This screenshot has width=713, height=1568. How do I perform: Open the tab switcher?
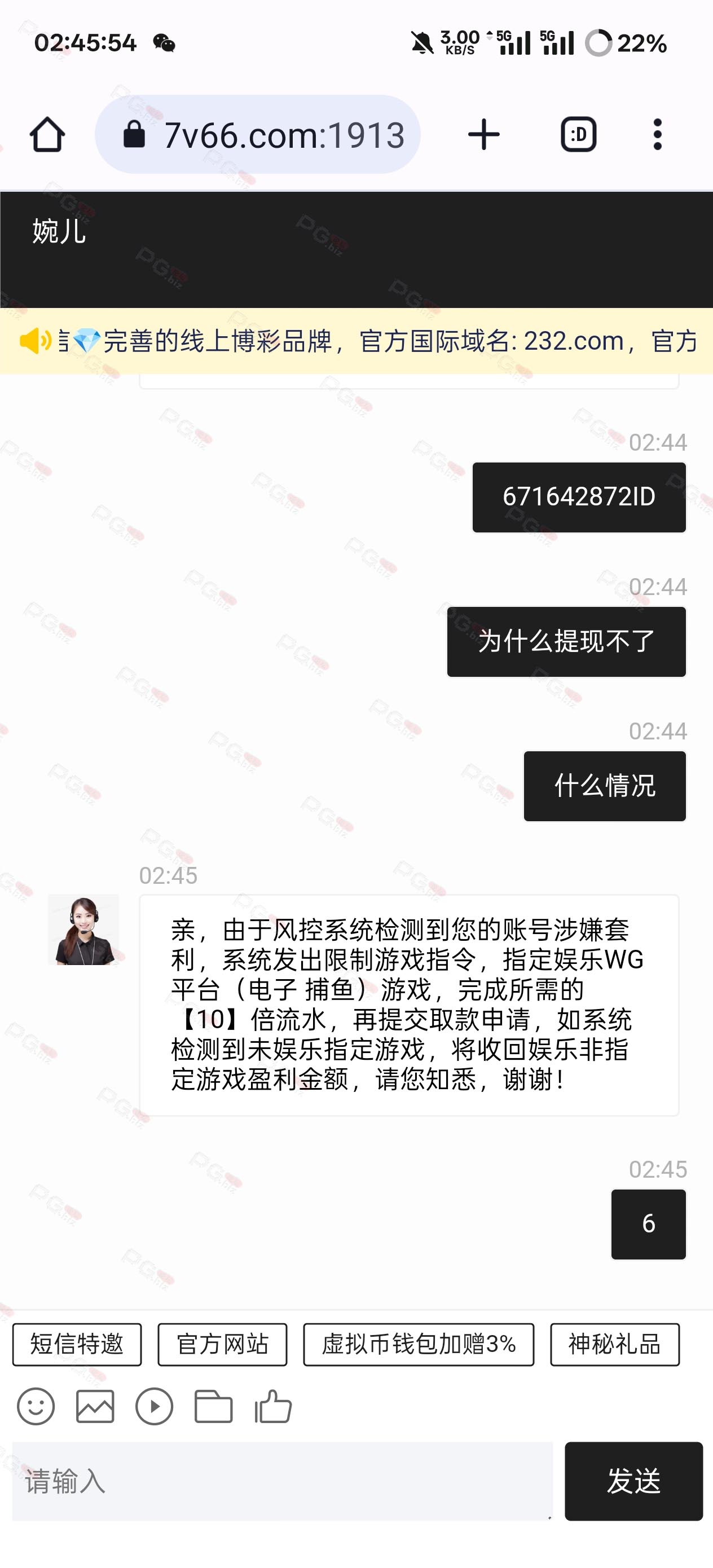(x=578, y=134)
